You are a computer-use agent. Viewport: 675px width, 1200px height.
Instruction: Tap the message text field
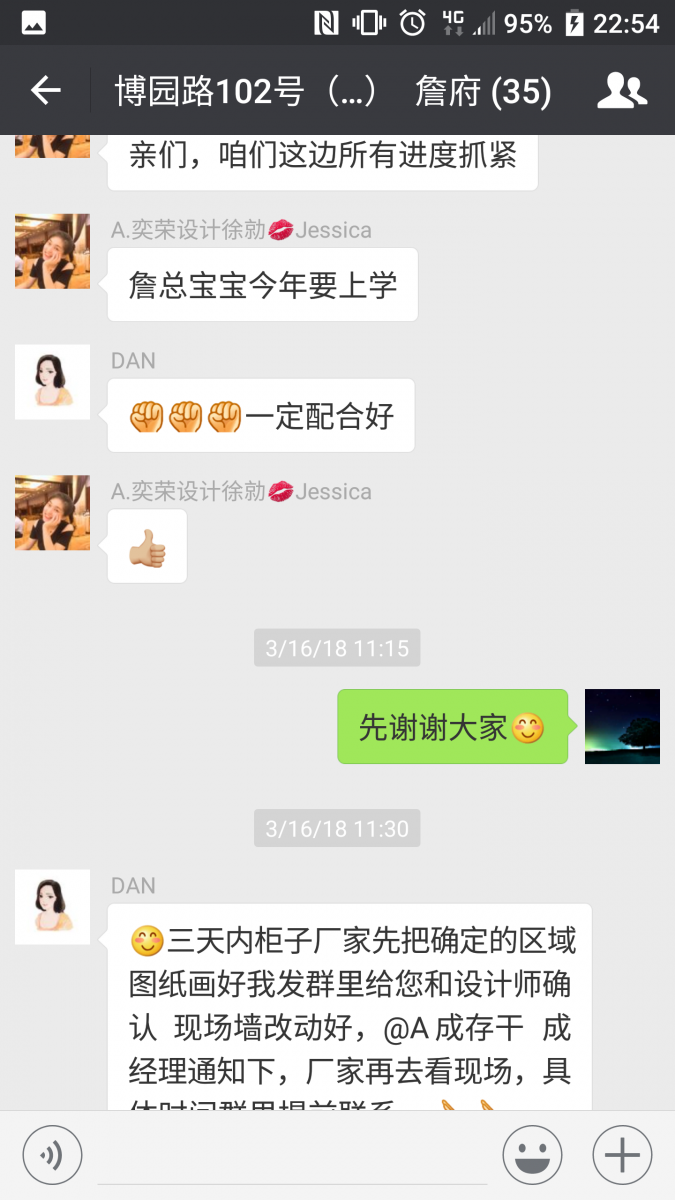pos(292,1155)
